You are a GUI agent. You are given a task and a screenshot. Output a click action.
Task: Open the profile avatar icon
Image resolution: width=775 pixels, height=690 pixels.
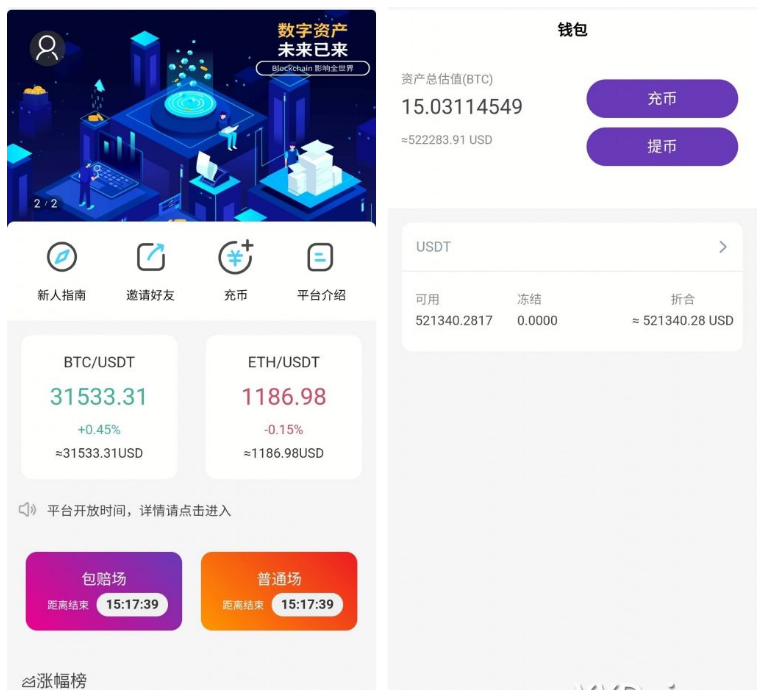pos(47,48)
